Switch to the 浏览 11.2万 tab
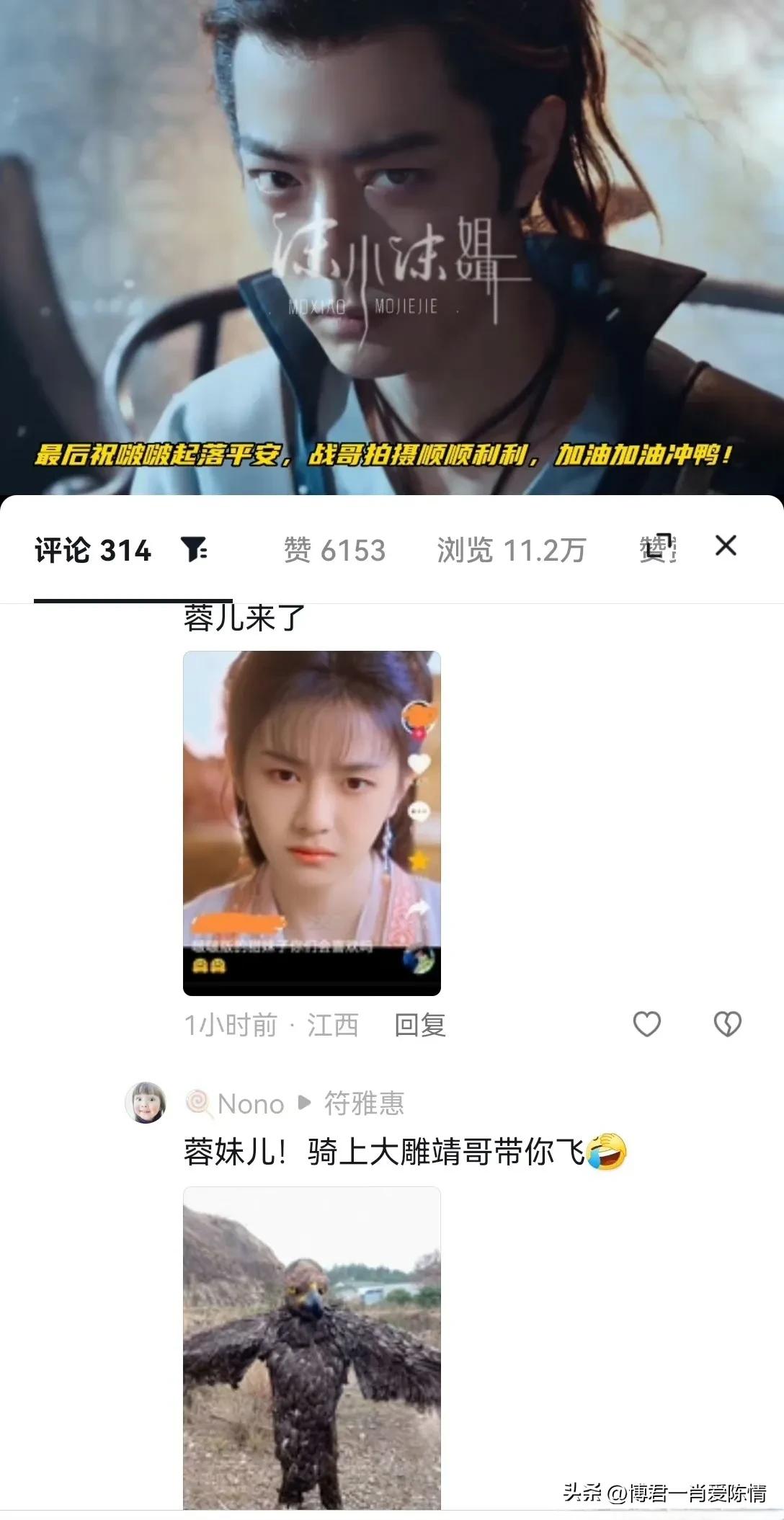Screen dimensions: 784x1520 tap(511, 551)
